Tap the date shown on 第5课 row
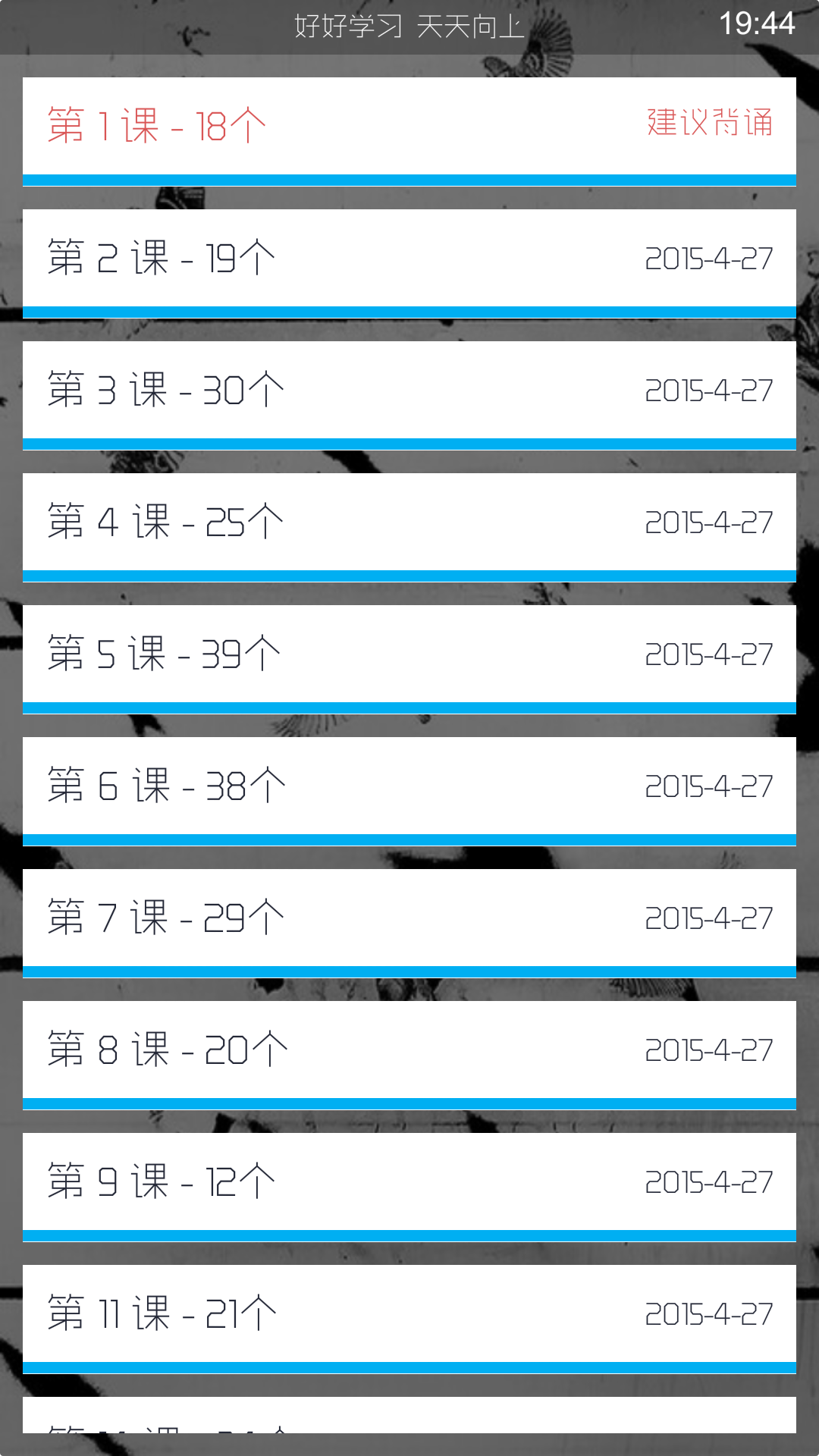Viewport: 819px width, 1456px height. pyautogui.click(x=707, y=653)
